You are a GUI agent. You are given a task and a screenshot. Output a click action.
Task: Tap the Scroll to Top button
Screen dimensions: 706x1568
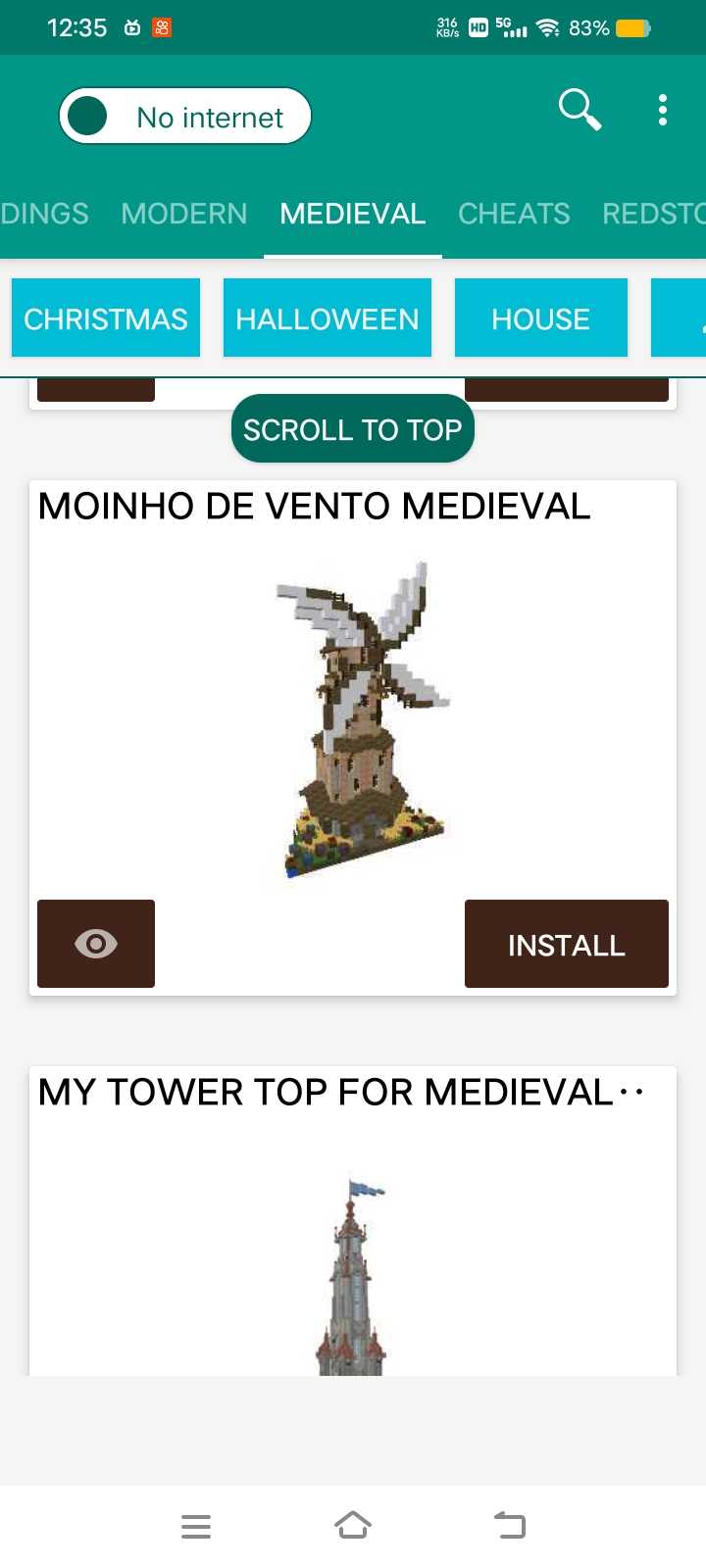click(353, 429)
